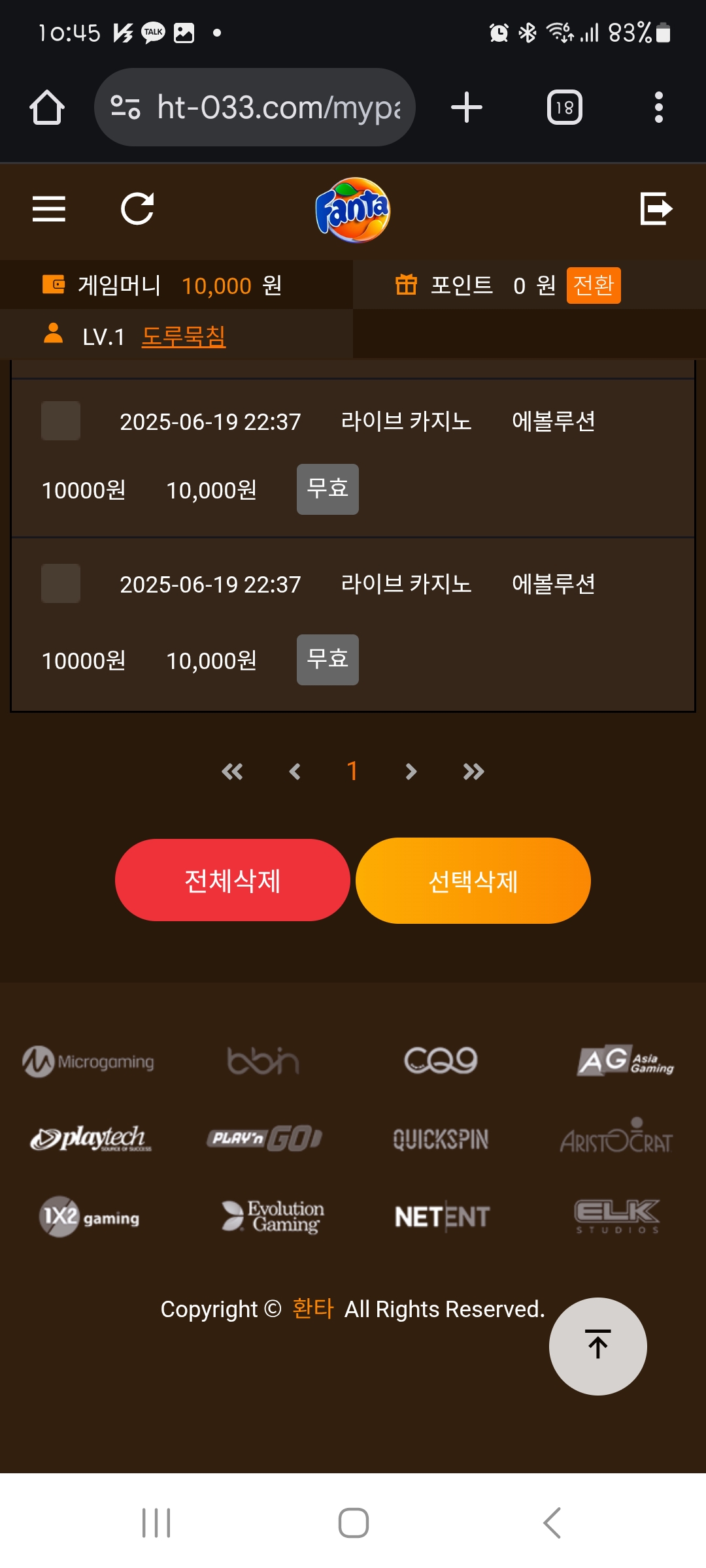Tap the orange 선택삭제 button

tap(473, 881)
